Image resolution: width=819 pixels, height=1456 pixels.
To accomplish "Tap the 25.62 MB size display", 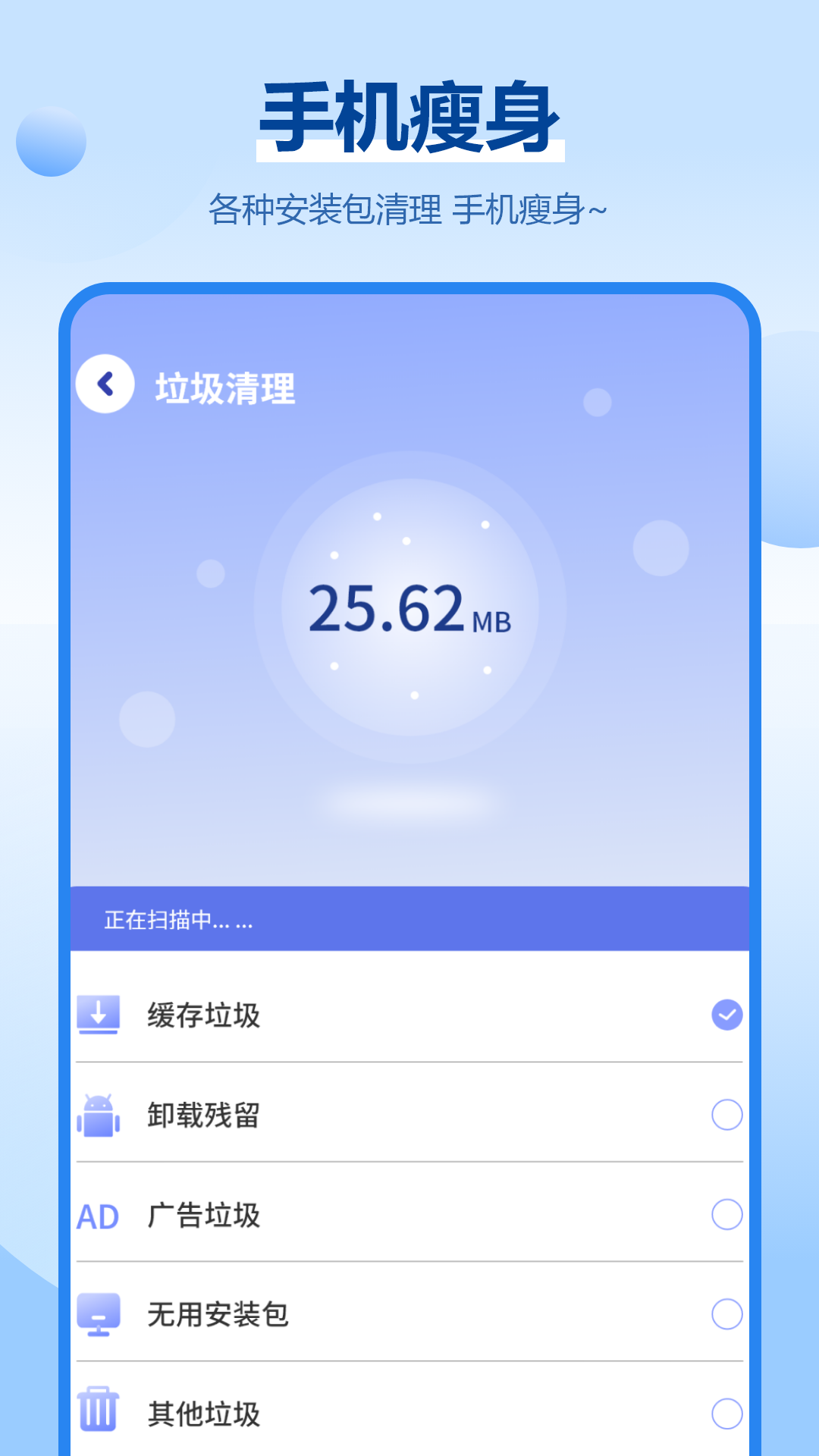I will coord(409,610).
